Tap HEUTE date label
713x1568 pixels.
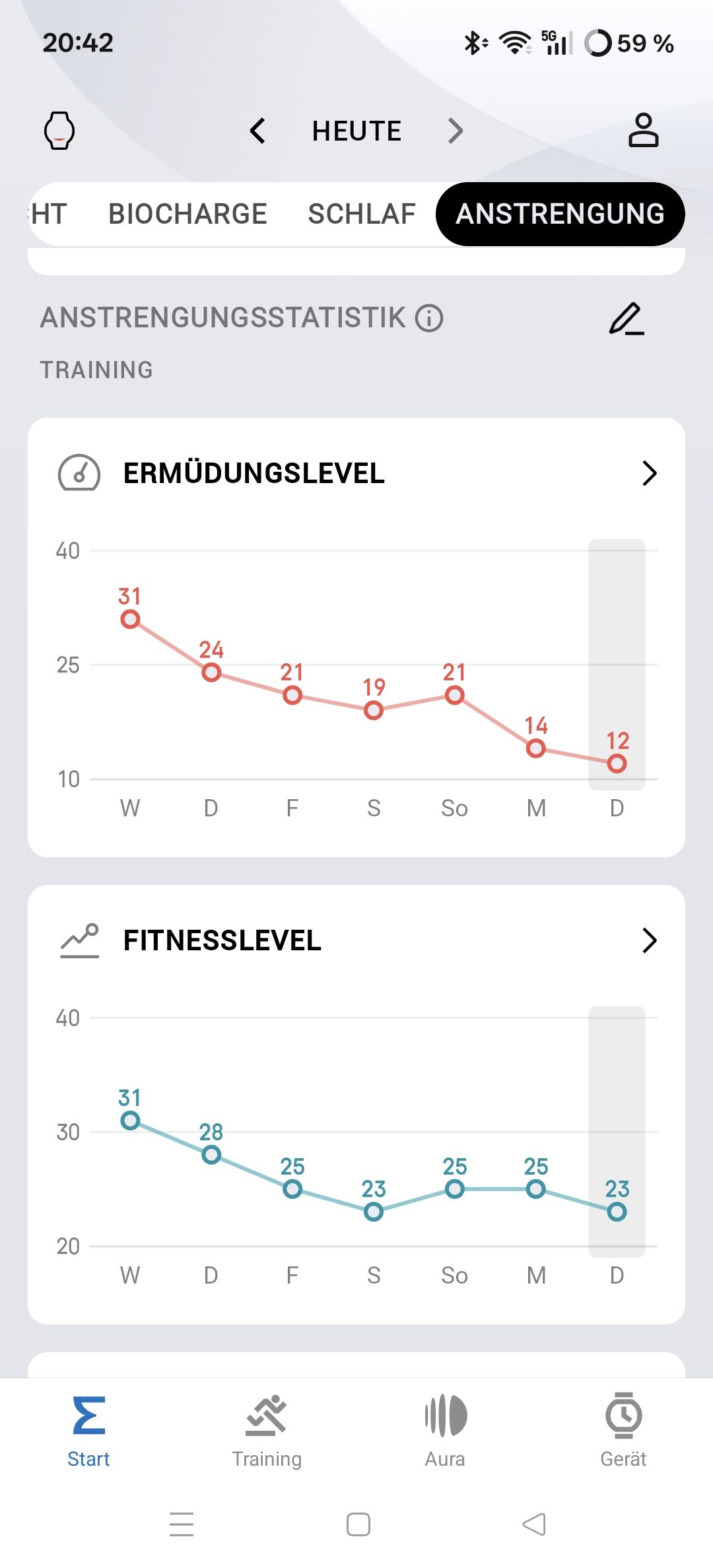coord(356,131)
